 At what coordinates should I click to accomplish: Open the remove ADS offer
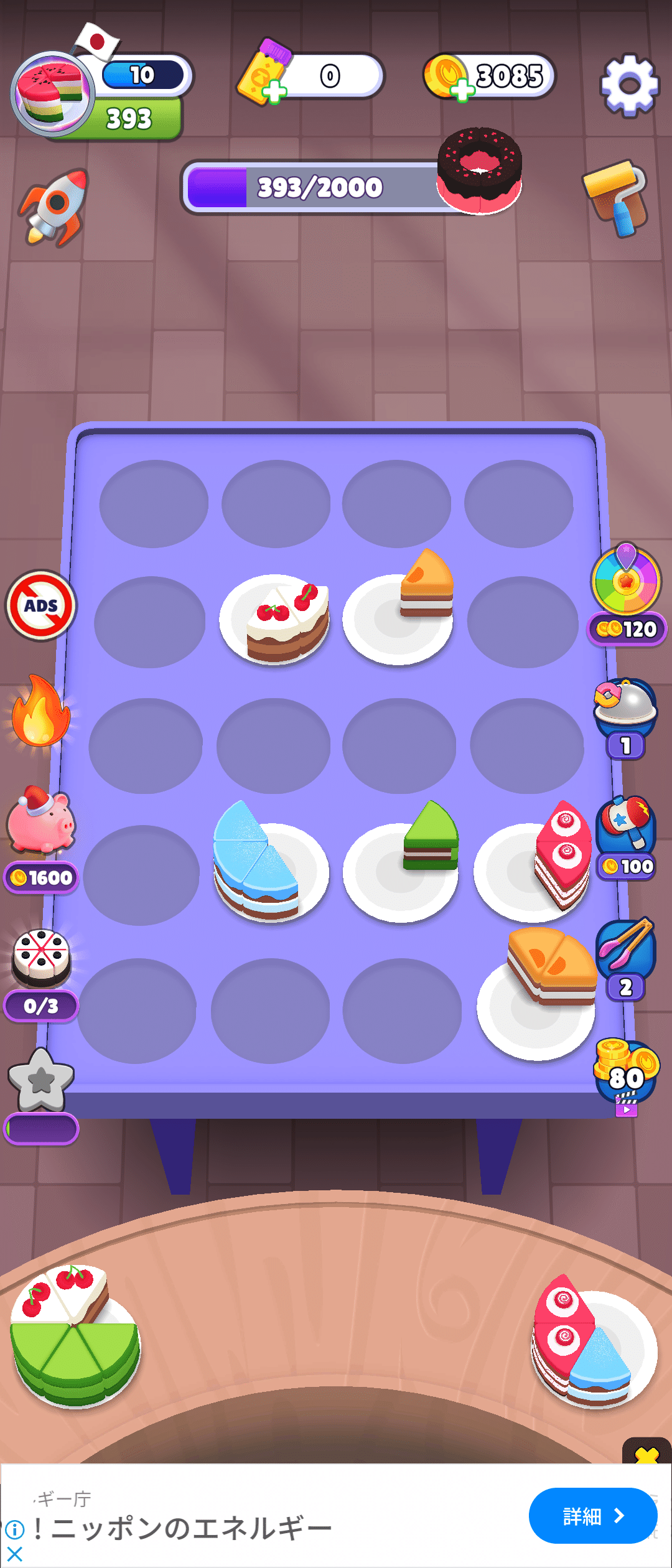[x=41, y=605]
